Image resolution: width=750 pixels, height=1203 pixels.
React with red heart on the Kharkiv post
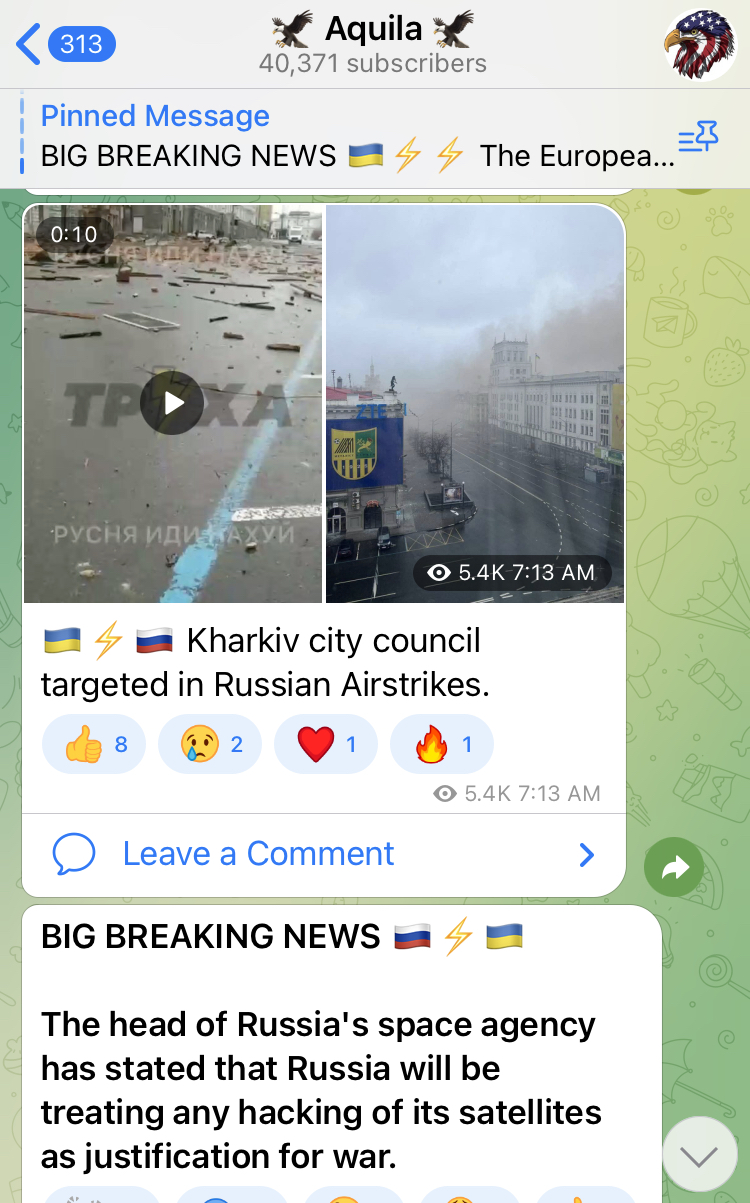tap(326, 744)
